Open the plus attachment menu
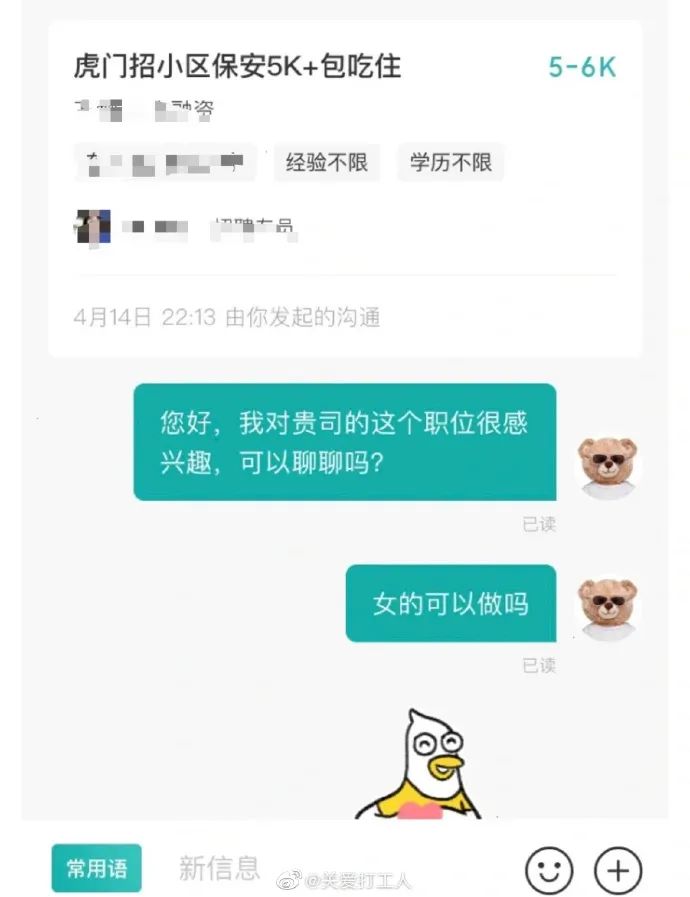690x897 pixels. pyautogui.click(x=617, y=870)
